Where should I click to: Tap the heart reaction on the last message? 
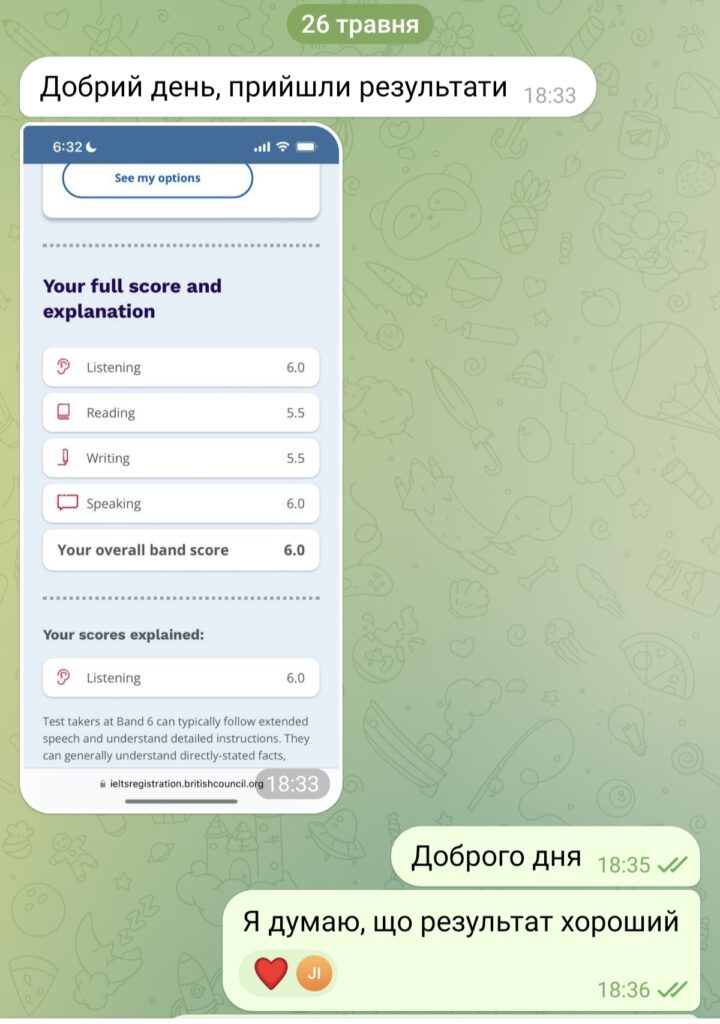[x=271, y=972]
